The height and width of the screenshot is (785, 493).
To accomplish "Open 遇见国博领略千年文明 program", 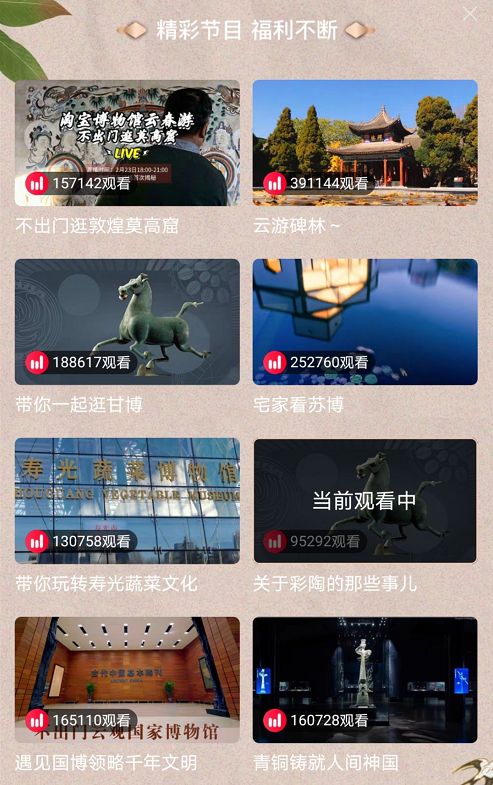I will 127,680.
